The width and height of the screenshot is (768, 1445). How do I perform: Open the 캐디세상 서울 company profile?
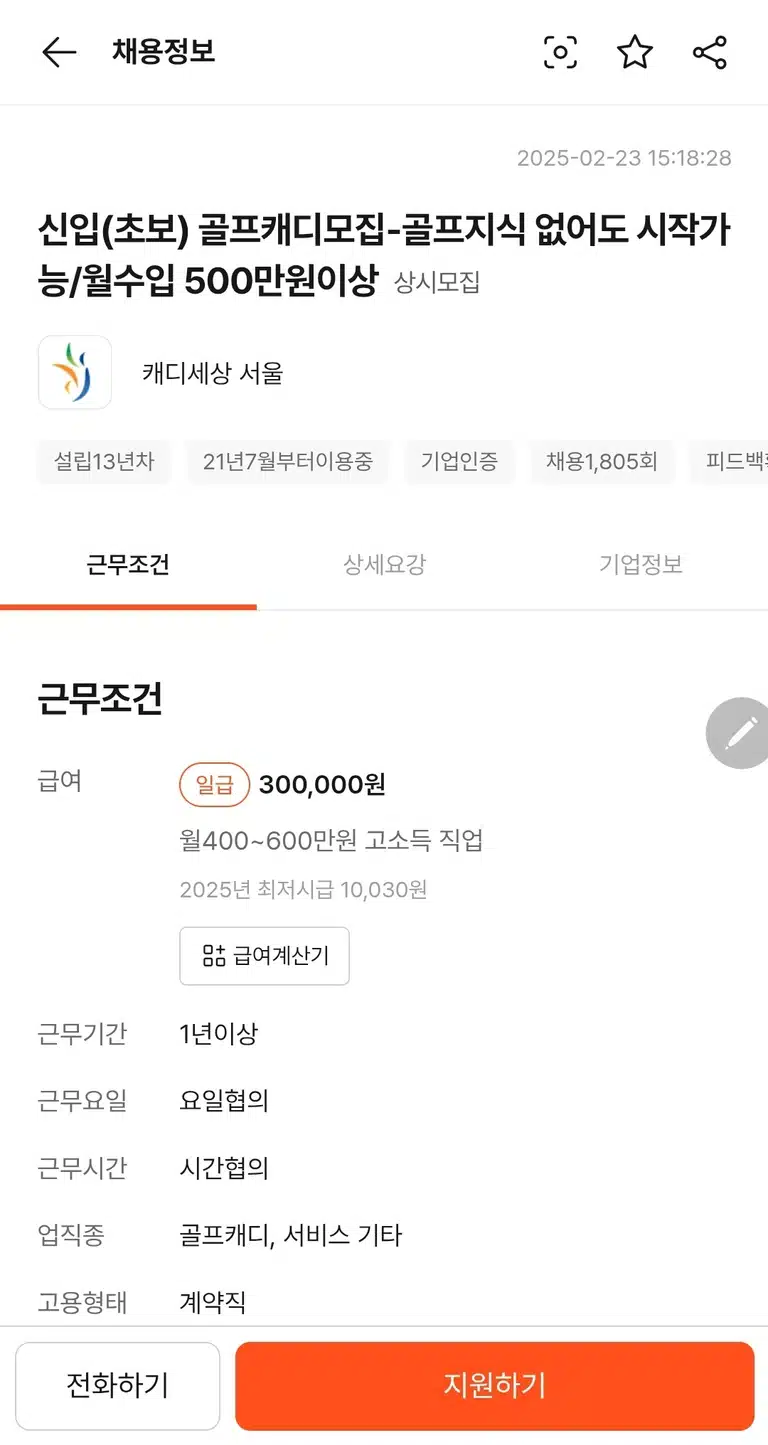click(213, 373)
